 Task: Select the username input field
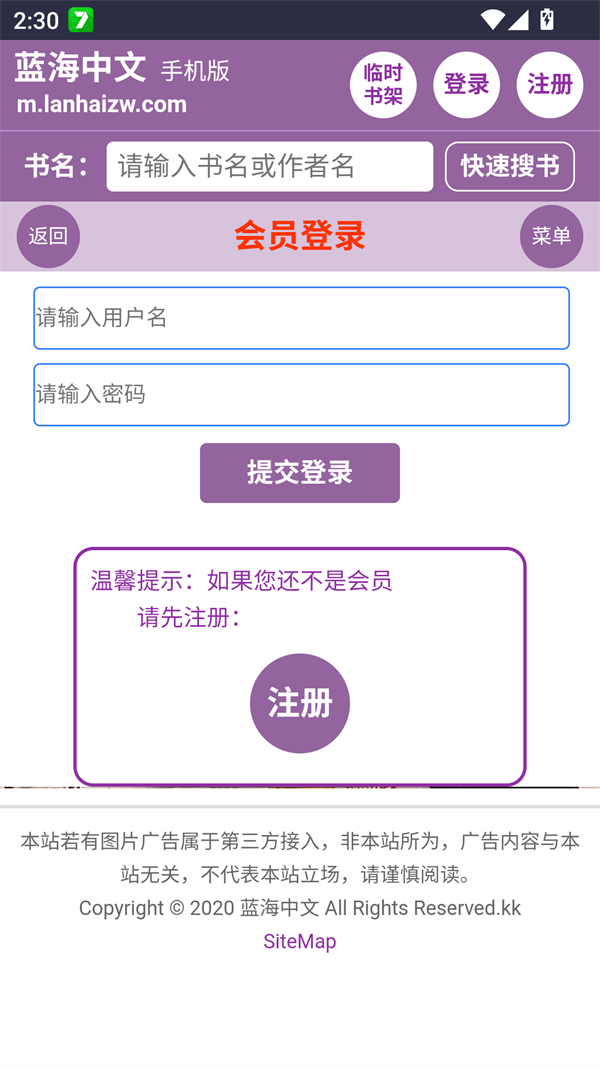coord(301,318)
